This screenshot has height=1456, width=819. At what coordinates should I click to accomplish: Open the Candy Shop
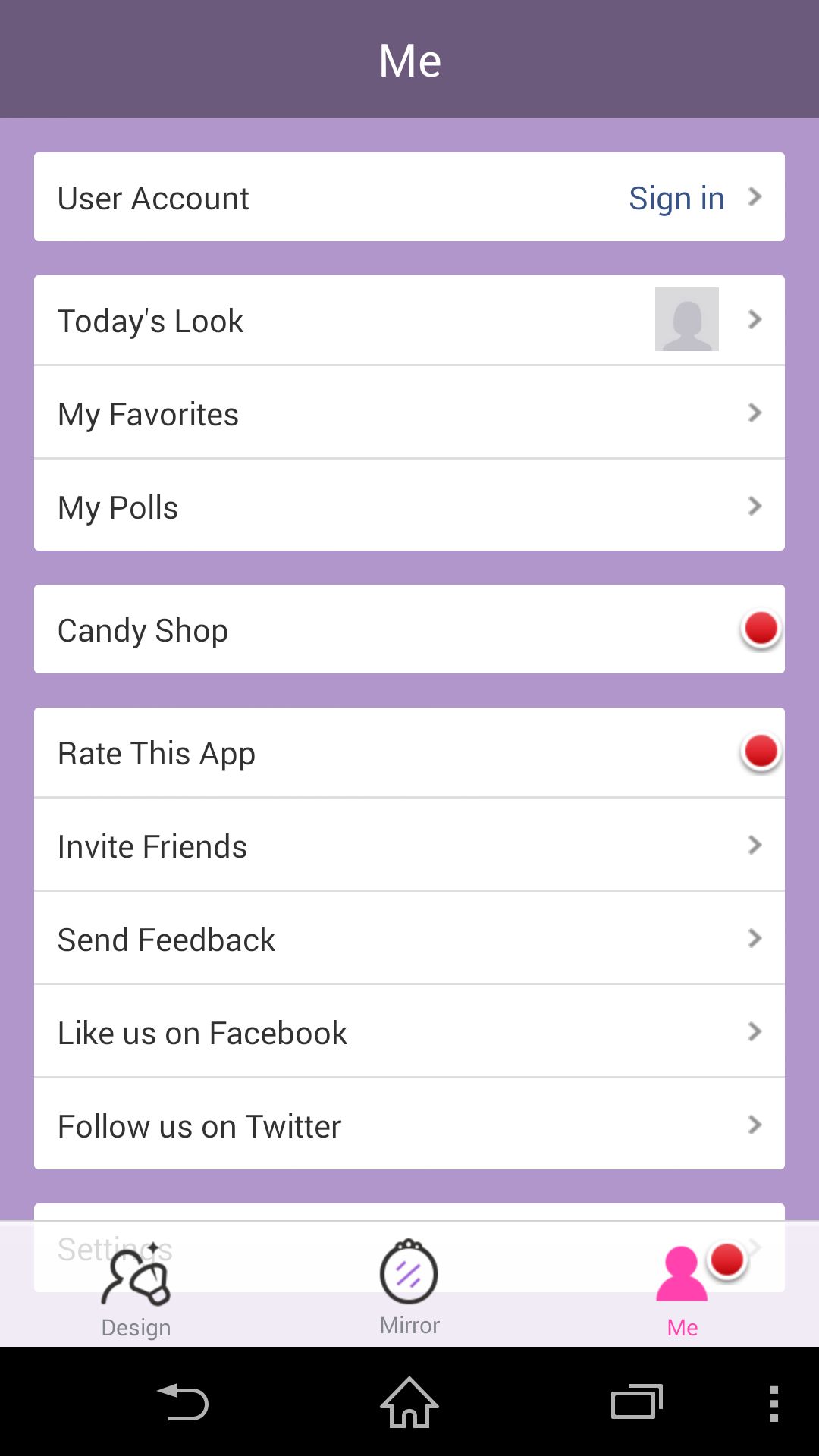pyautogui.click(x=409, y=629)
